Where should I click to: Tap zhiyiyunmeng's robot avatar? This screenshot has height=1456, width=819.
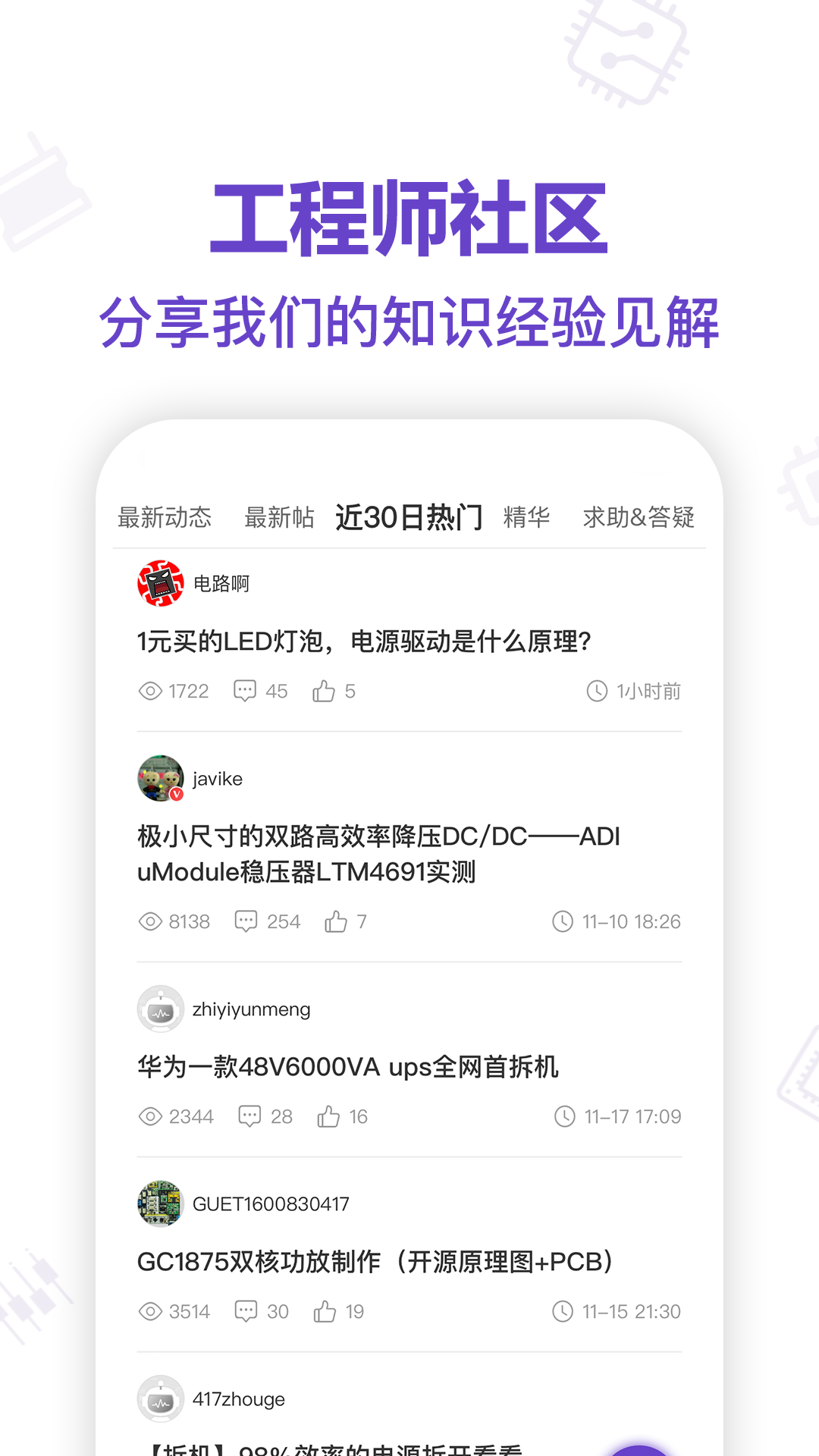pyautogui.click(x=161, y=1009)
